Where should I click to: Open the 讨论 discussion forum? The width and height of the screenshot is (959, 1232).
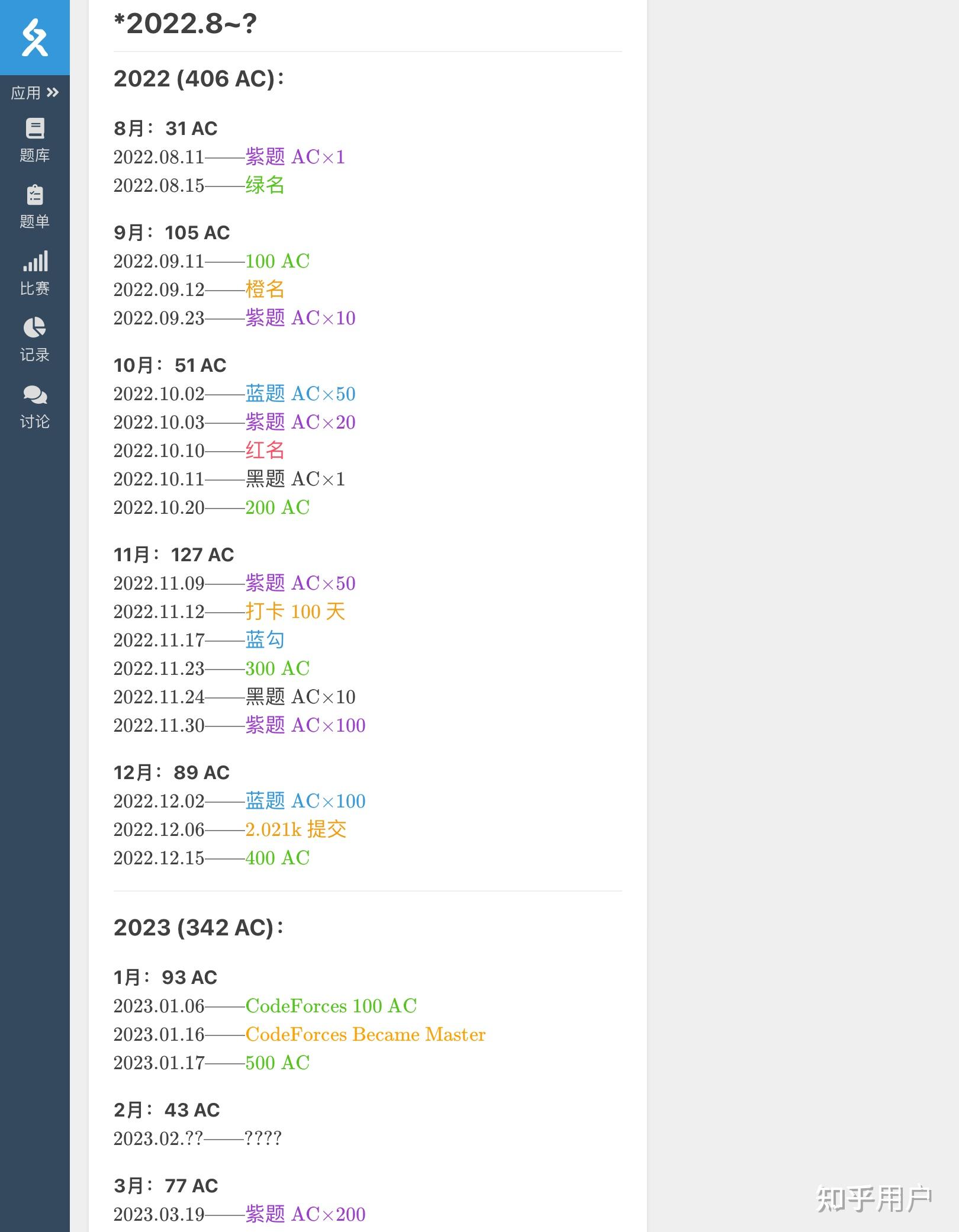click(34, 407)
